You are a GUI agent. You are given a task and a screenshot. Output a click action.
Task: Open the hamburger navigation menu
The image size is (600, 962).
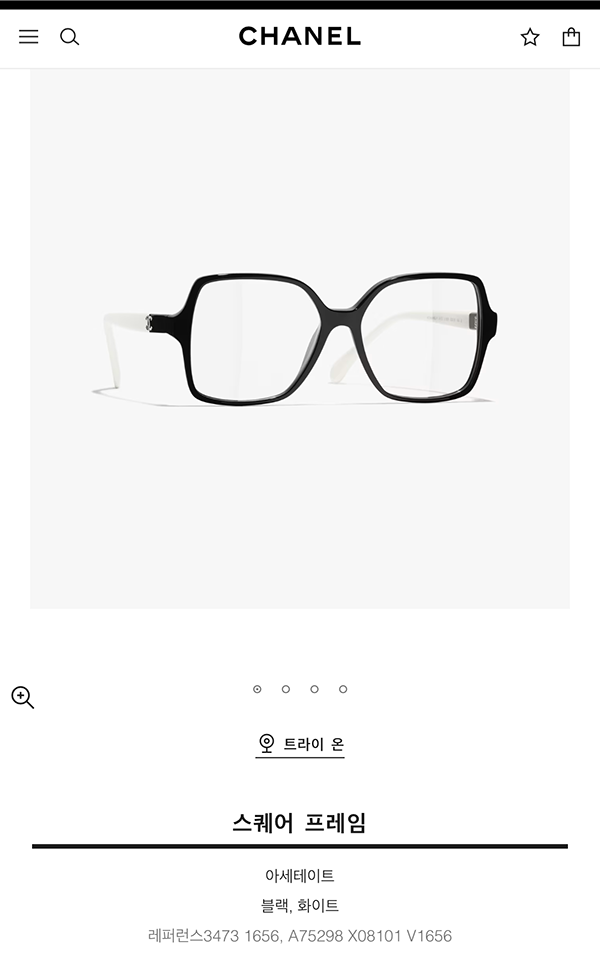click(28, 37)
